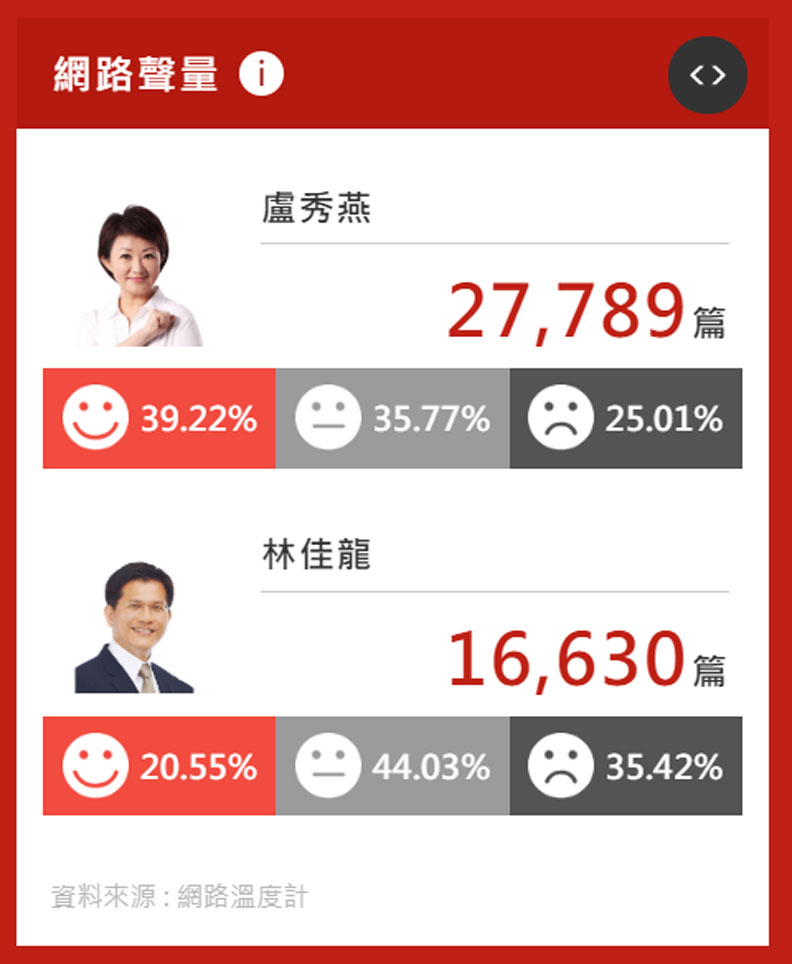The image size is (792, 964).
Task: Click the sad face icon on 盧秀燕's bar
Action: tap(563, 418)
